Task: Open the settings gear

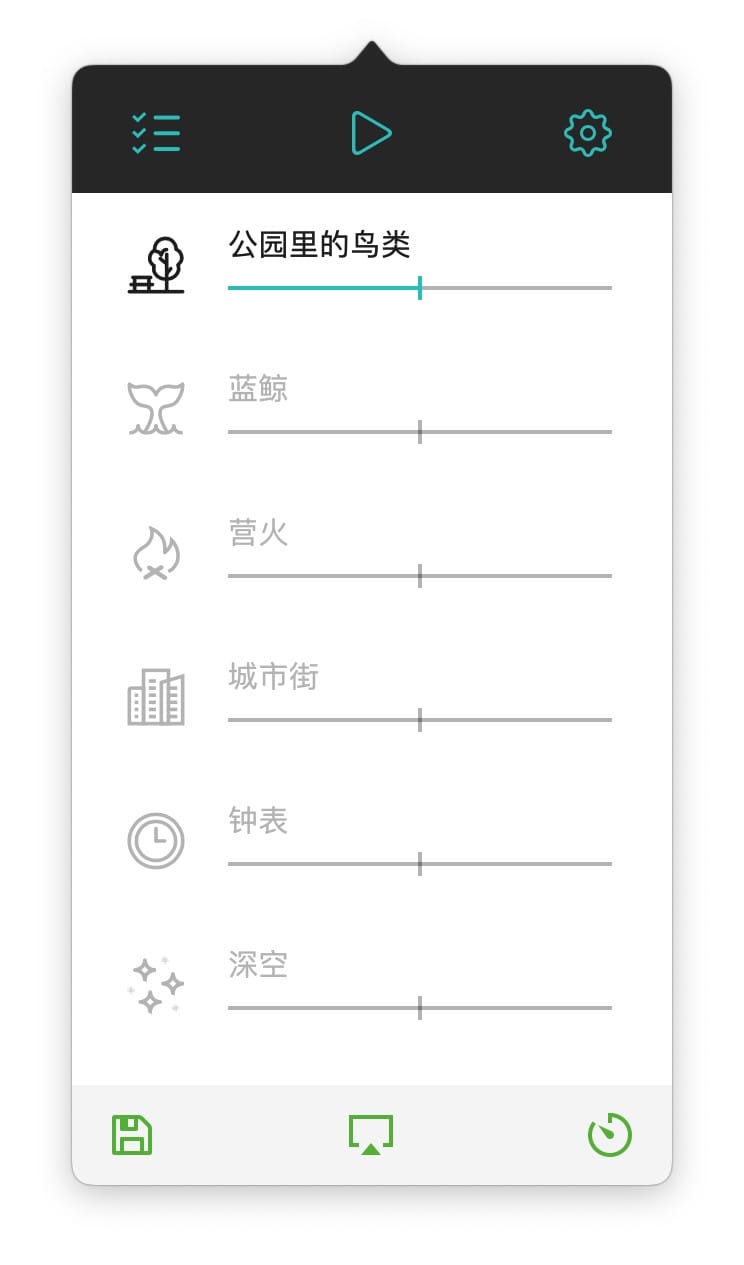Action: coord(588,133)
